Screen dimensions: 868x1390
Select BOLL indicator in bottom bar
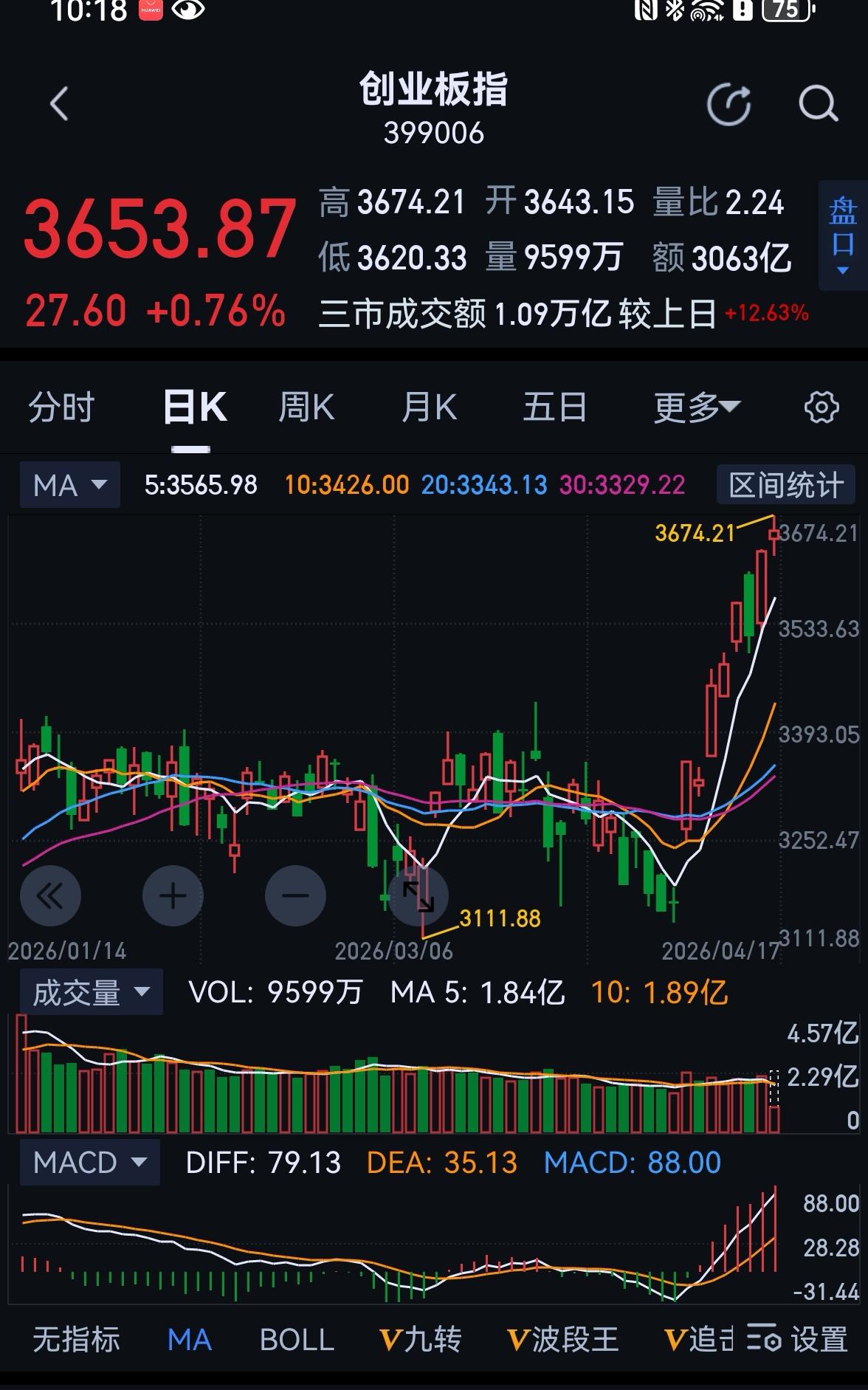(x=295, y=1340)
